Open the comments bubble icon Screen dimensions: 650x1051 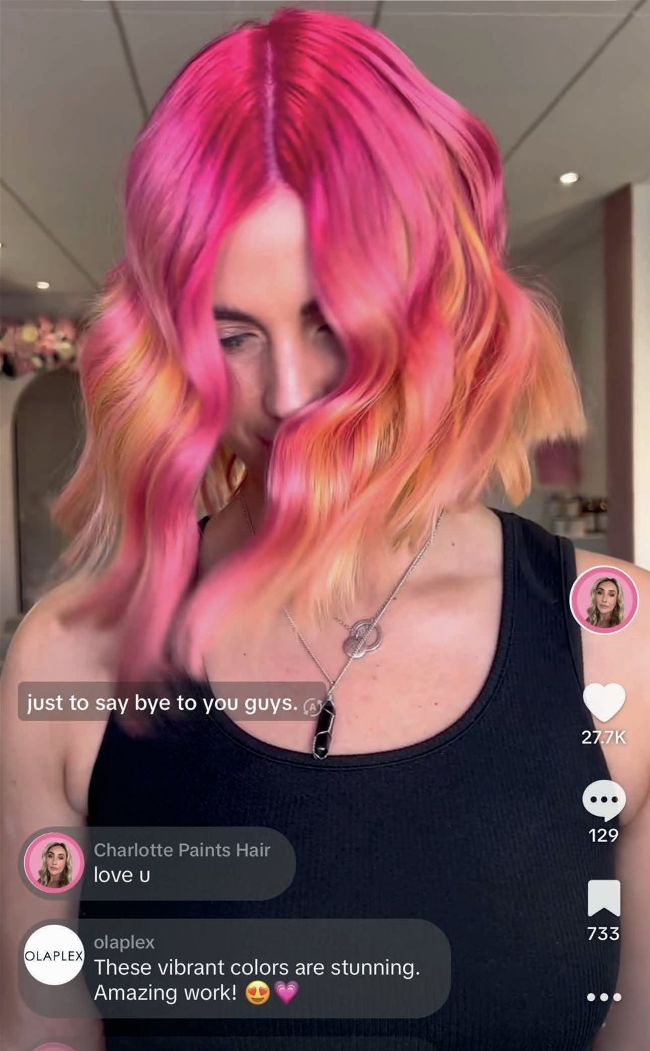[x=603, y=800]
